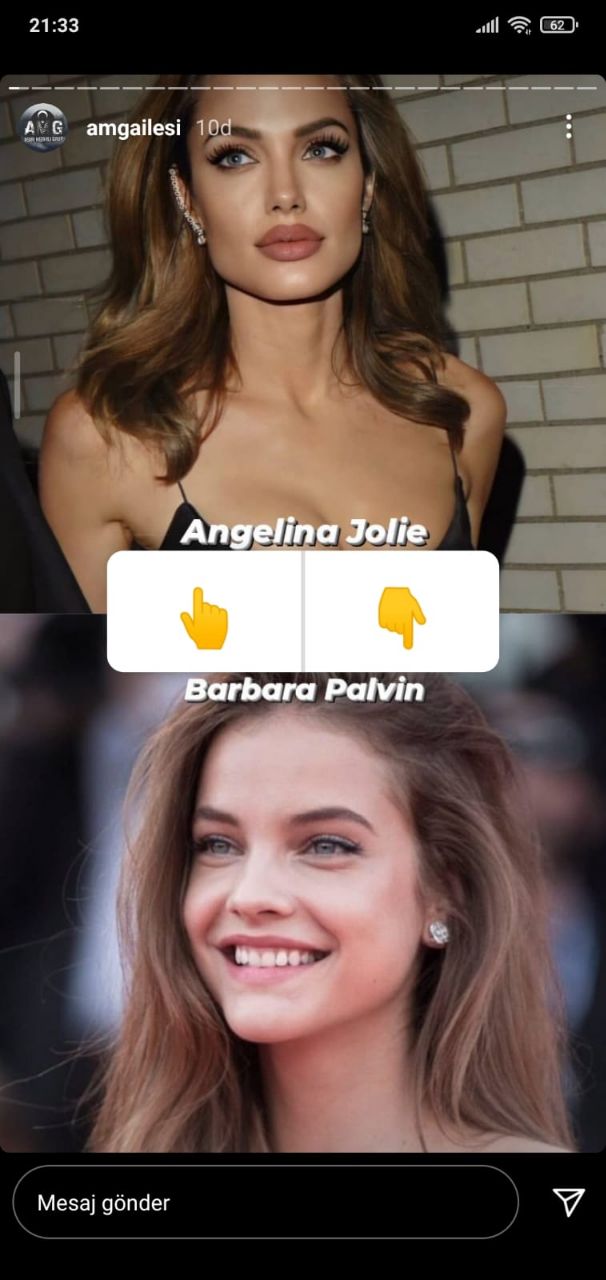The width and height of the screenshot is (606, 1280).
Task: Tap the Mesaj gönder message field
Action: [265, 1203]
